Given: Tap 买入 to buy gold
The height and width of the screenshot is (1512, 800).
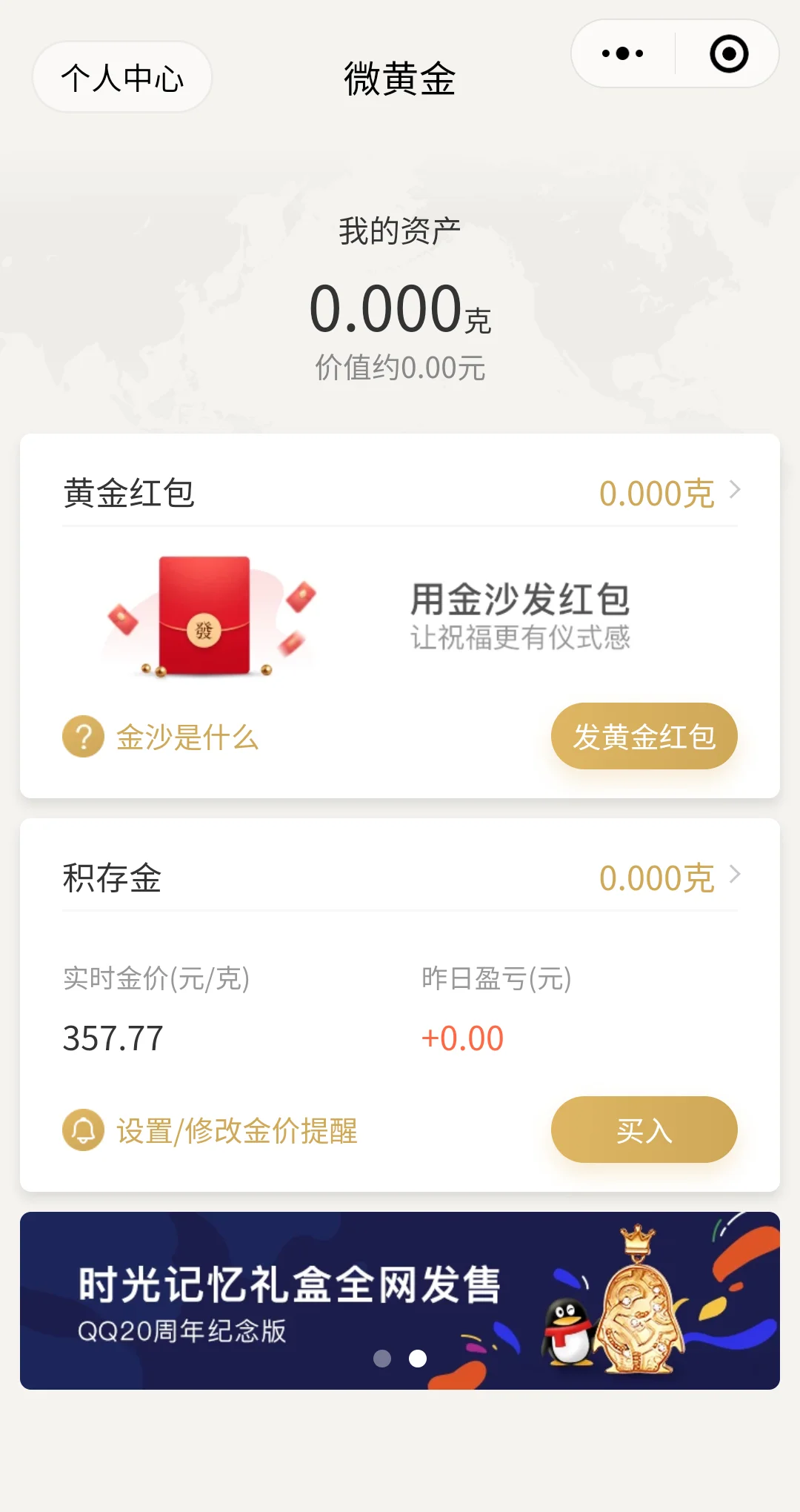Looking at the screenshot, I should 644,1130.
